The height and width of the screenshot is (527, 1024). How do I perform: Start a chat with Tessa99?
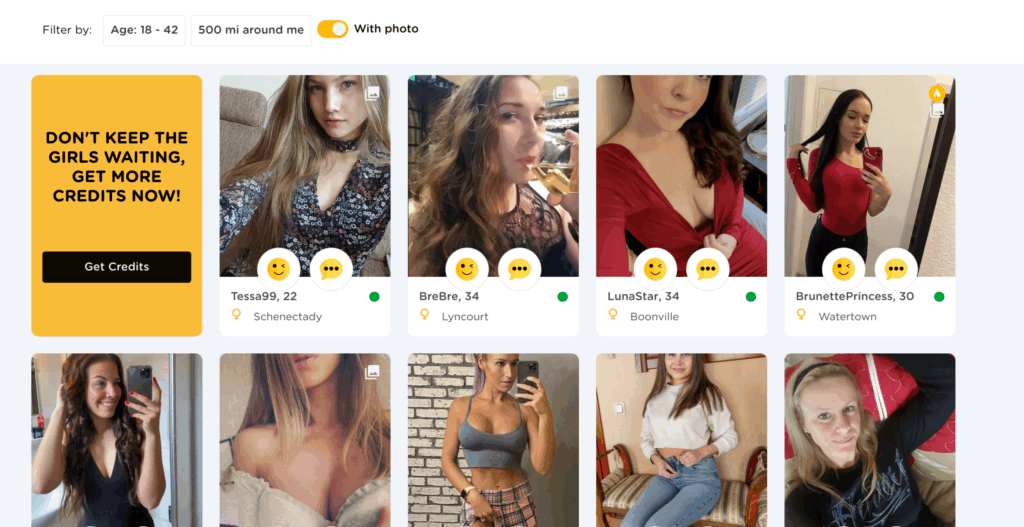pyautogui.click(x=331, y=268)
